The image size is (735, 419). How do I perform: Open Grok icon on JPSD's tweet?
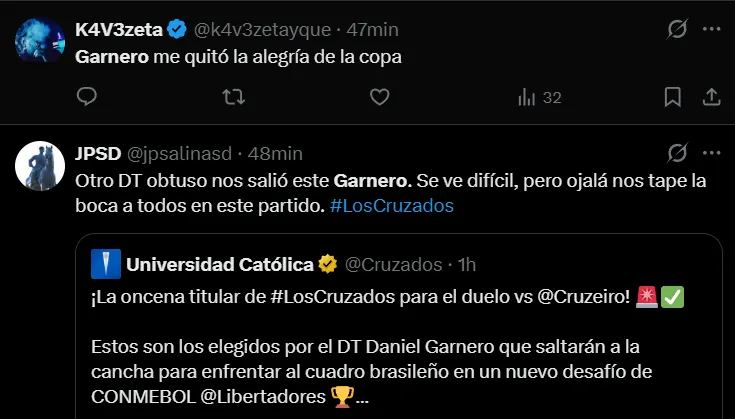(x=676, y=153)
